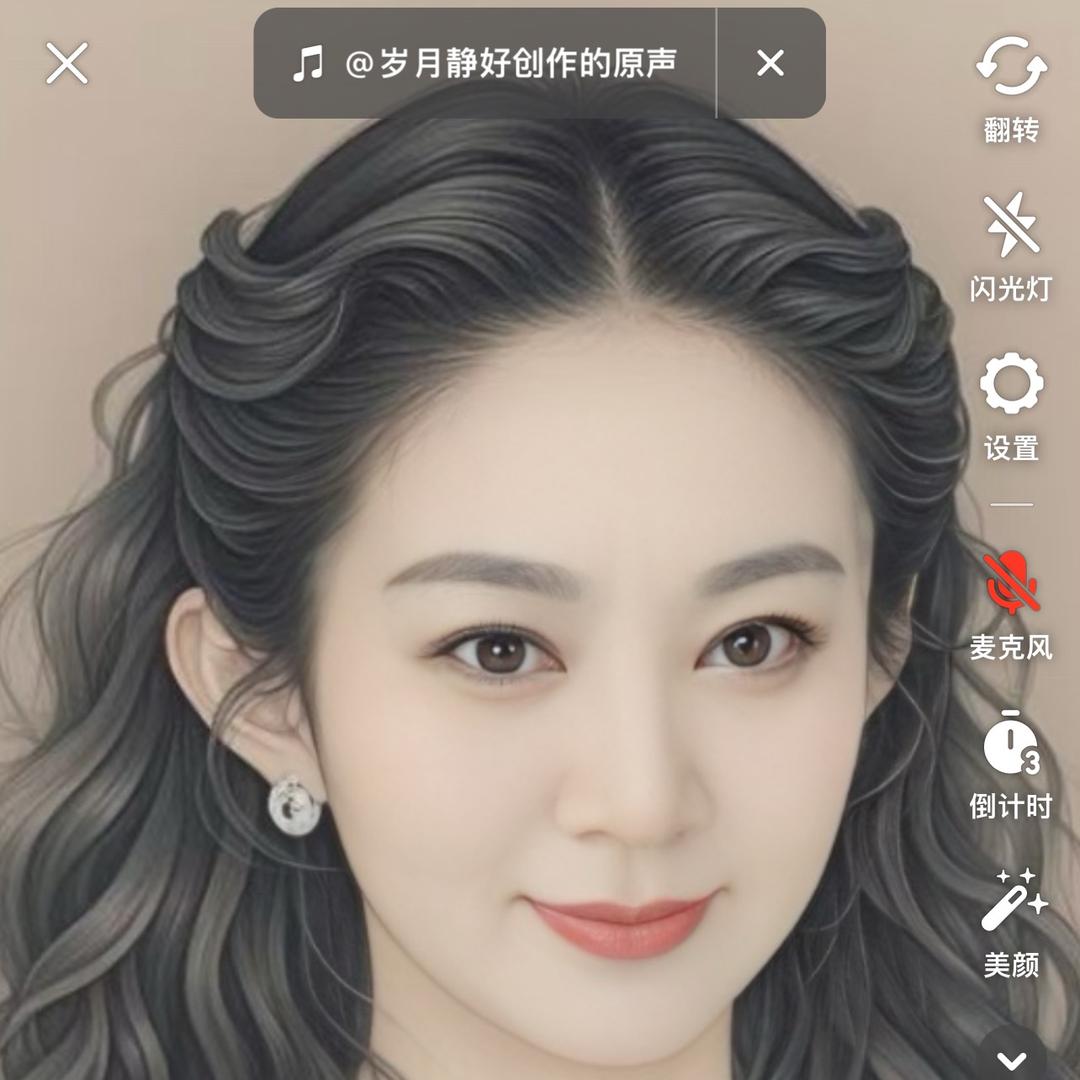This screenshot has width=1080, height=1080.
Task: Open the 岁月静好创作的原声 sound selection
Action: tap(486, 64)
